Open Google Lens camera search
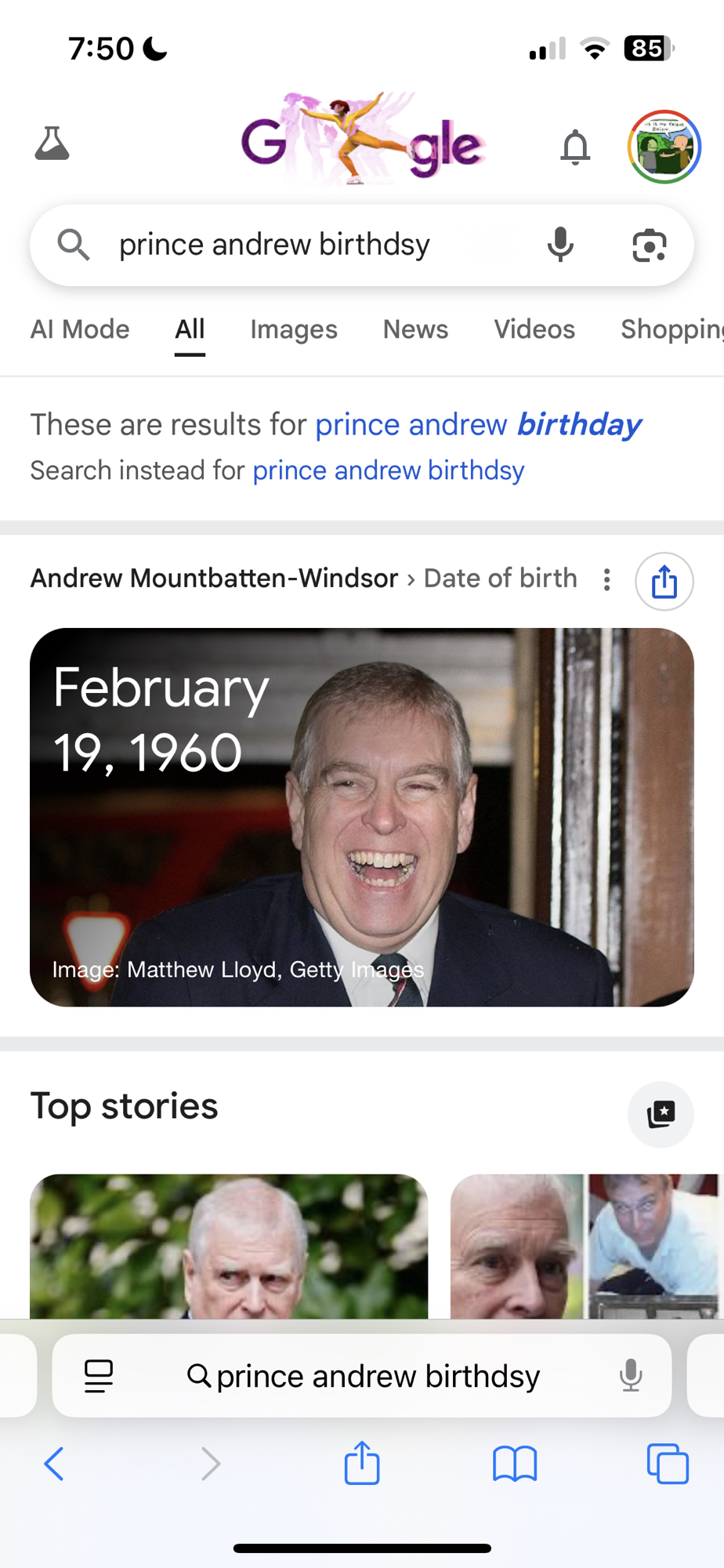Screen dimensions: 724x1568 pos(649,245)
